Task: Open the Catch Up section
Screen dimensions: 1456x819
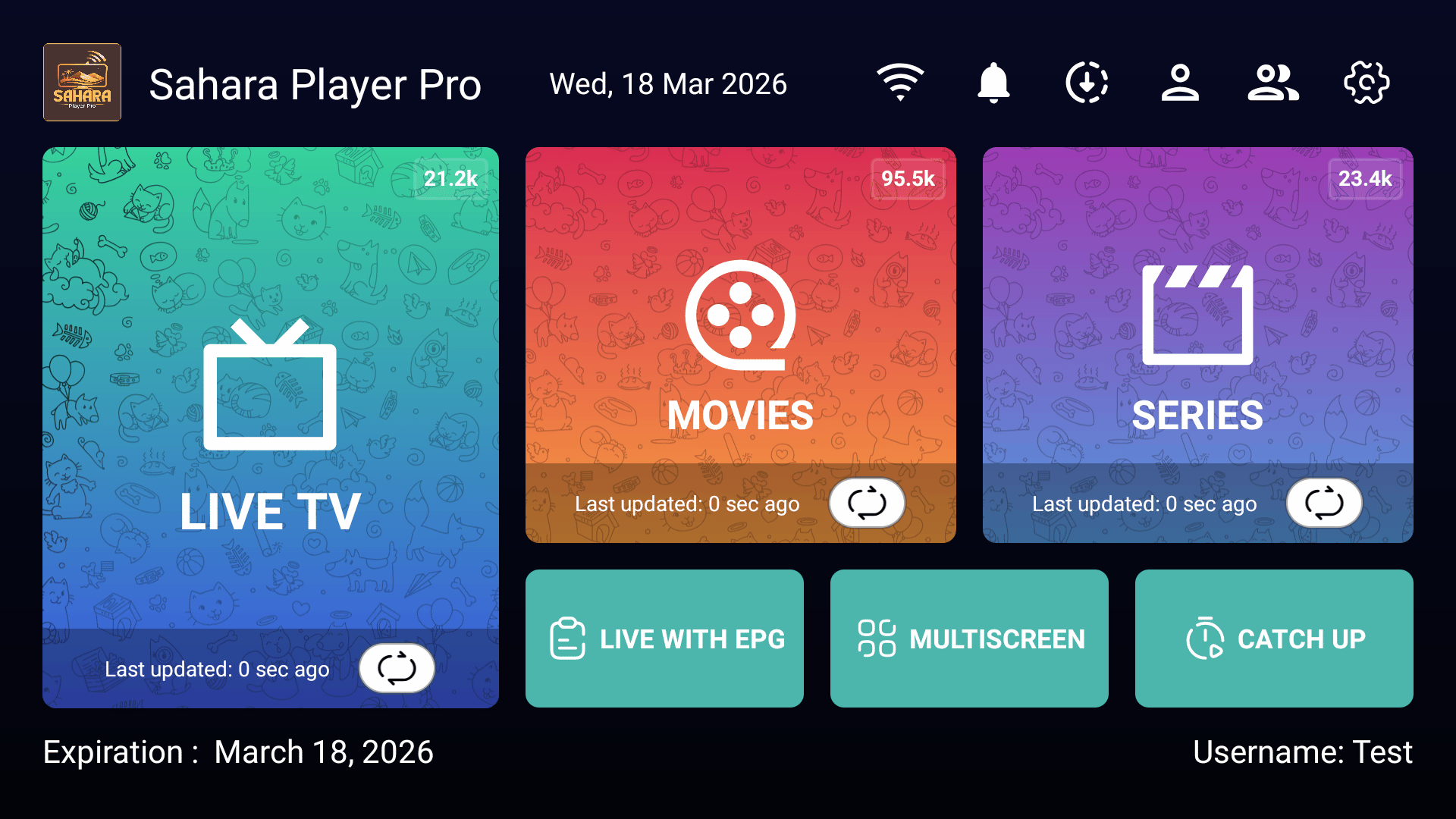Action: click(x=1274, y=639)
